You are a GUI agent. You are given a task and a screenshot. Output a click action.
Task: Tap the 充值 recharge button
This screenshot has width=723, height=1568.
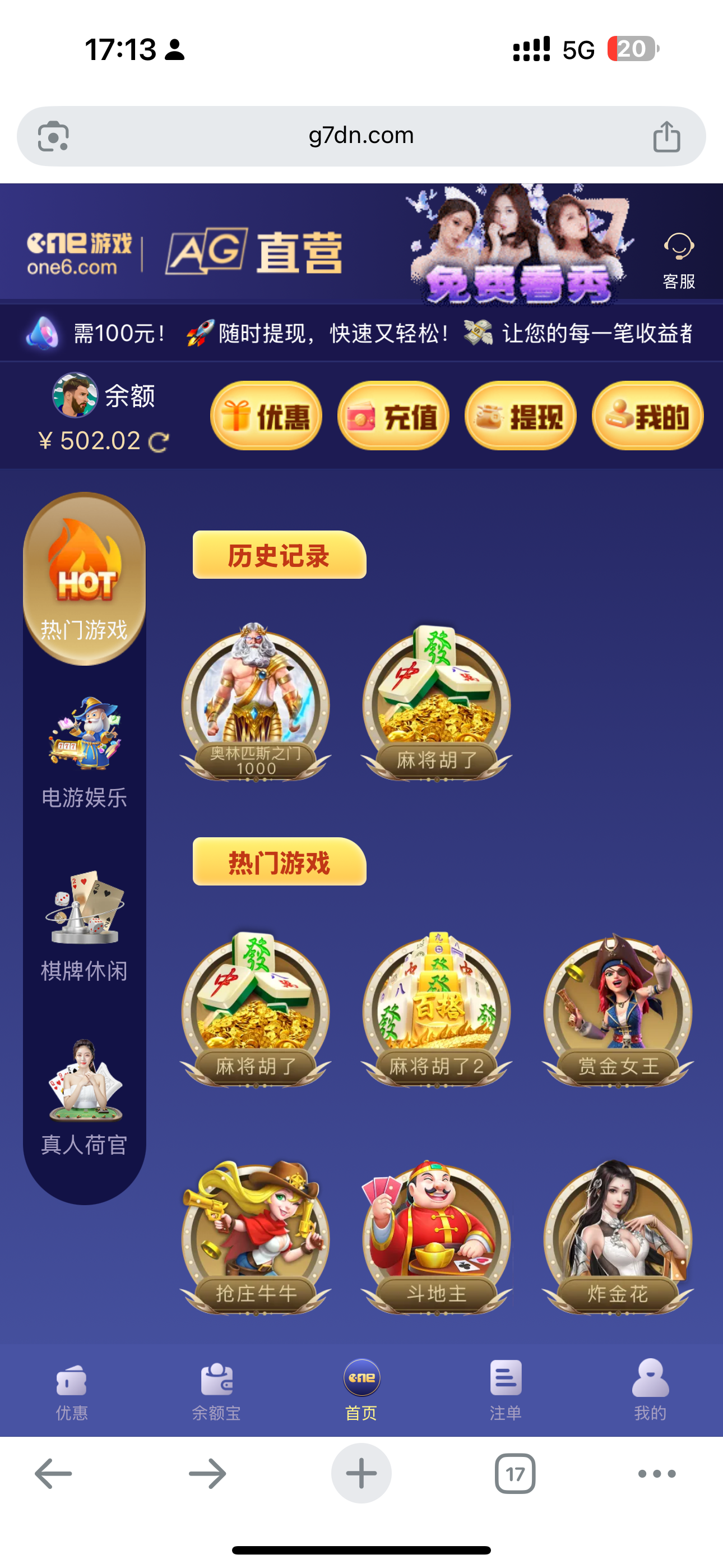pyautogui.click(x=393, y=416)
